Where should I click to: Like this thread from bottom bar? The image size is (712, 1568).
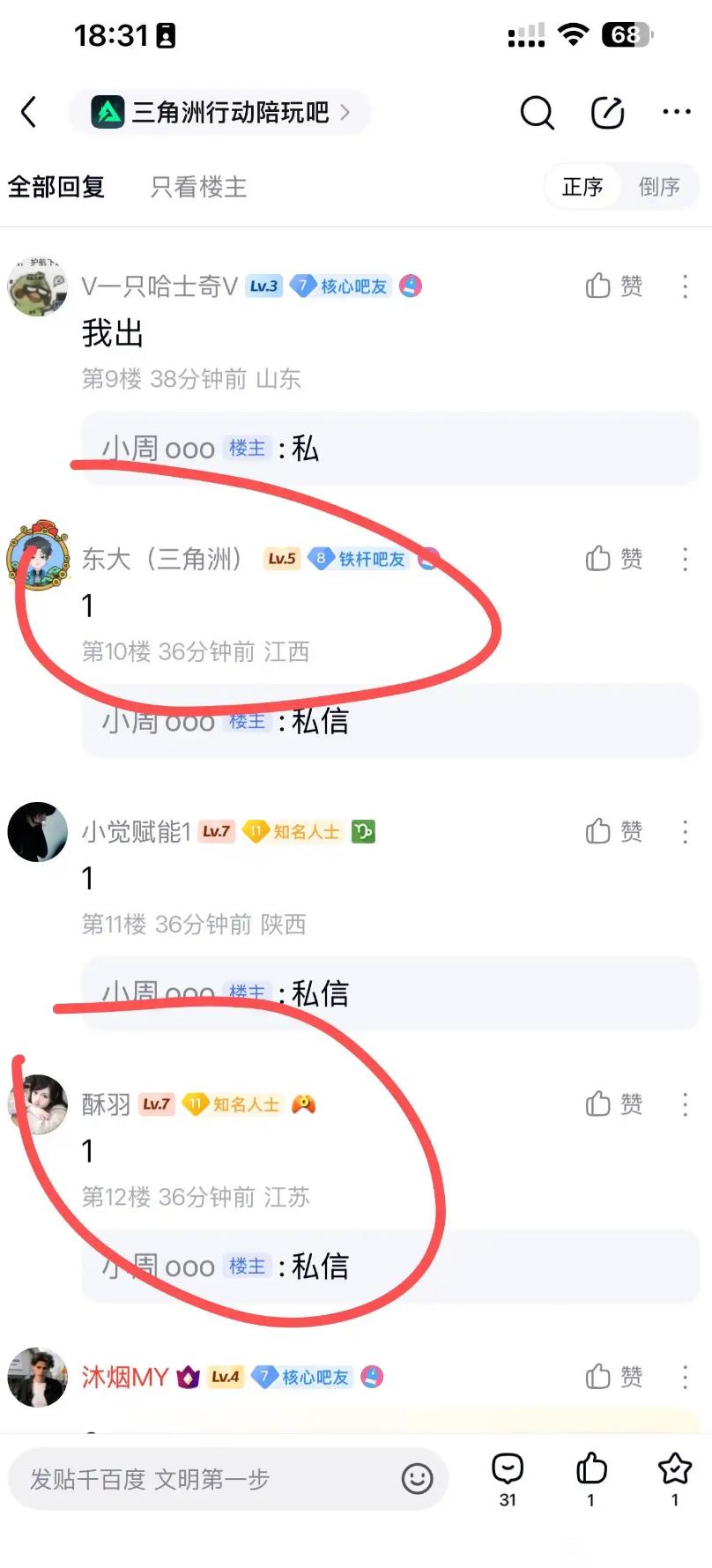pyautogui.click(x=591, y=1477)
